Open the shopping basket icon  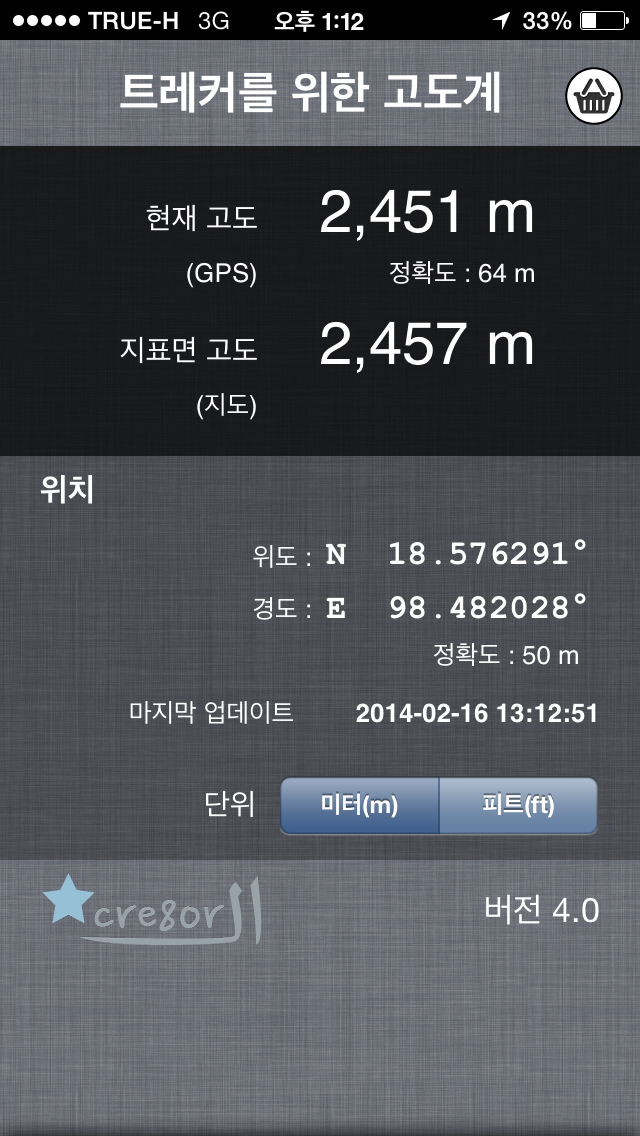[594, 97]
